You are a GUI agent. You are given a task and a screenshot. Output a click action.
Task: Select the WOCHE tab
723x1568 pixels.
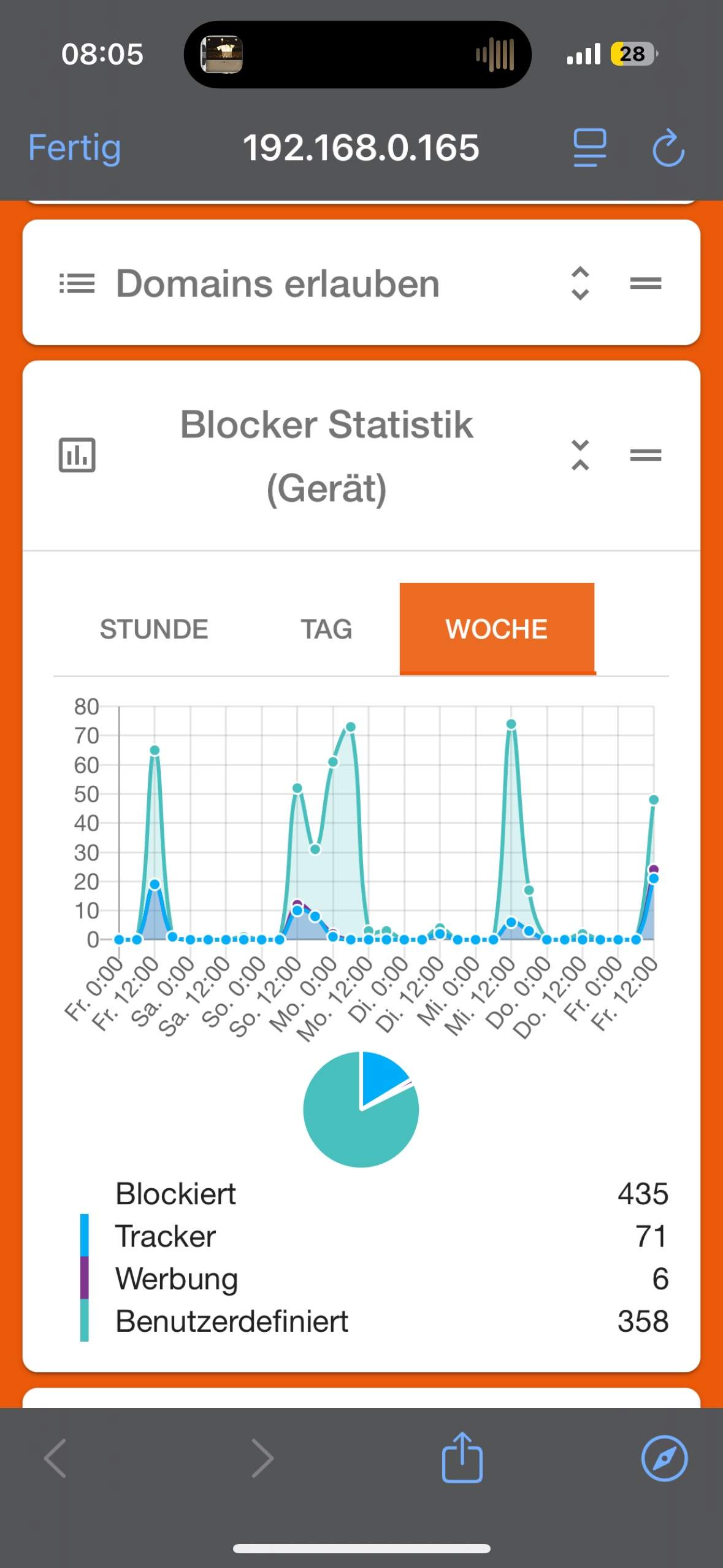click(x=497, y=629)
